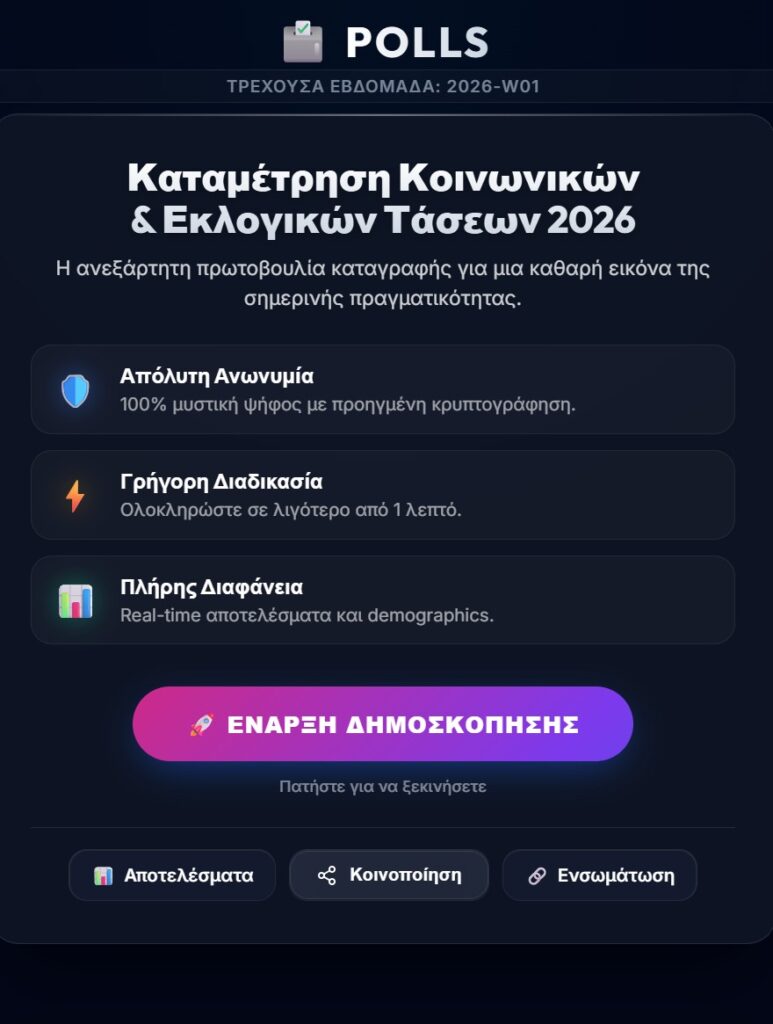Viewport: 773px width, 1024px height.
Task: Share the poll via Κοινοποίηση
Action: (x=389, y=875)
